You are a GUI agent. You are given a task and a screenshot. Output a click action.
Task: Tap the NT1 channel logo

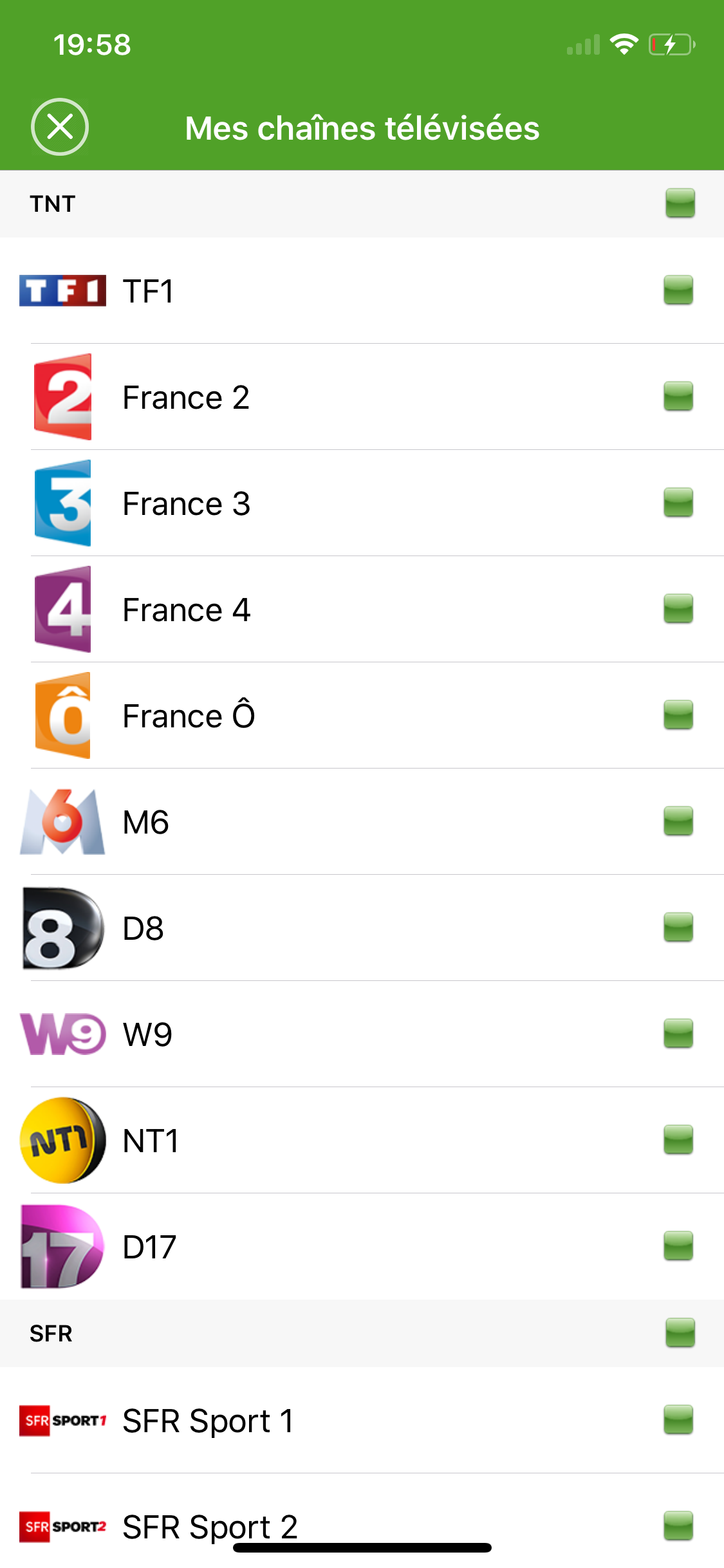61,1139
